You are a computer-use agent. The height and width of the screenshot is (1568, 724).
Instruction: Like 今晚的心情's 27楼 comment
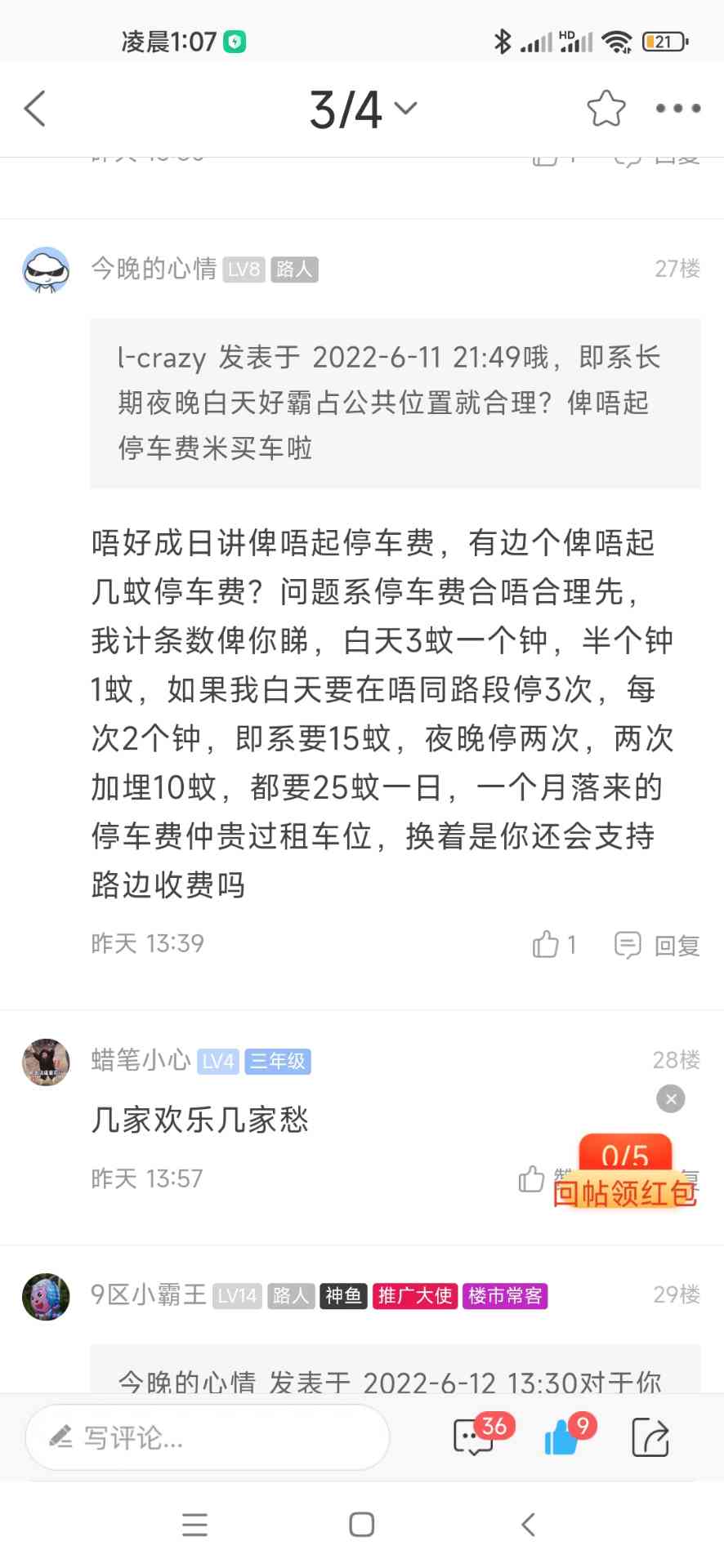(x=553, y=945)
